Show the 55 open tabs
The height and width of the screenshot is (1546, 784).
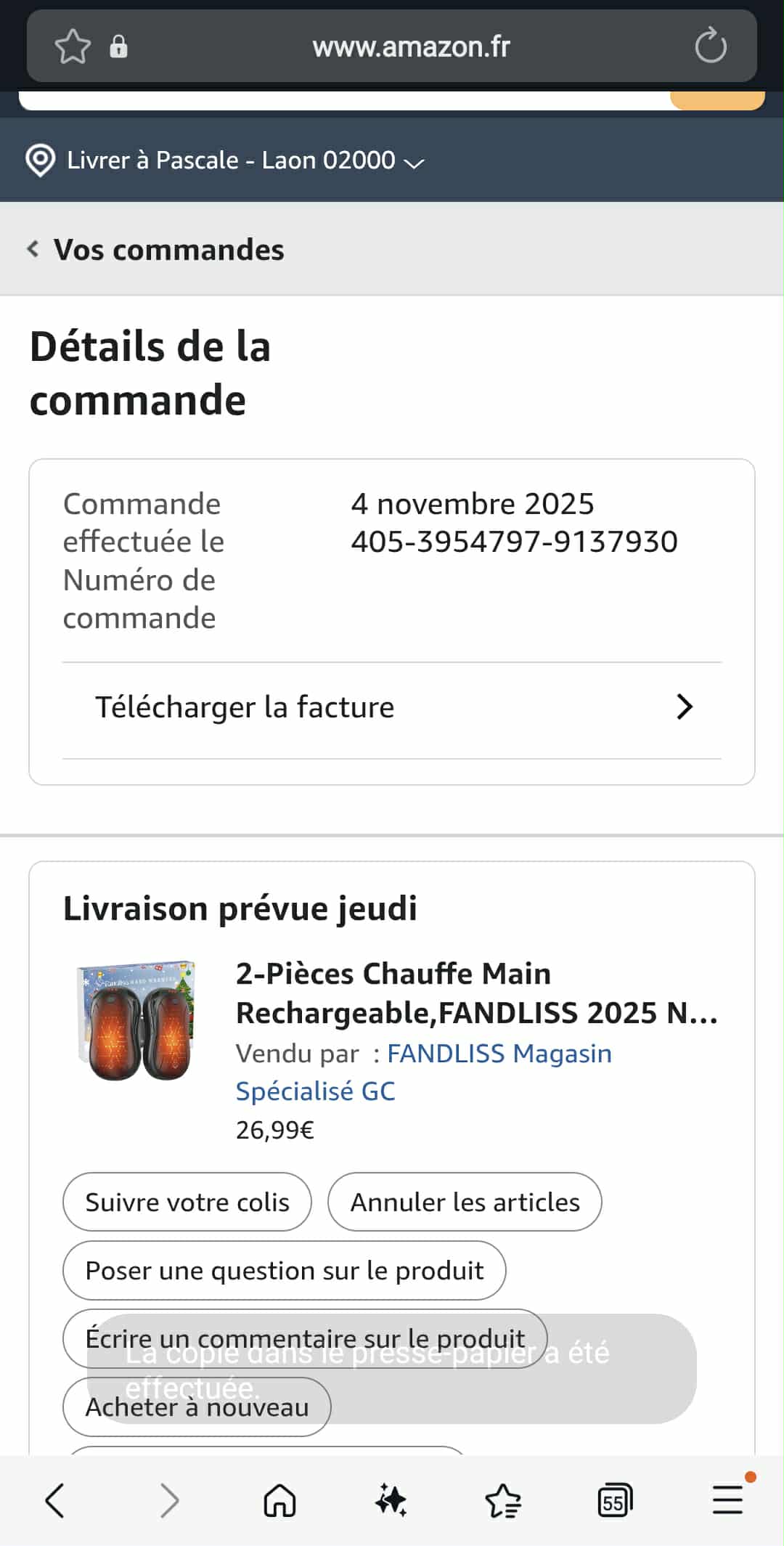[614, 1500]
